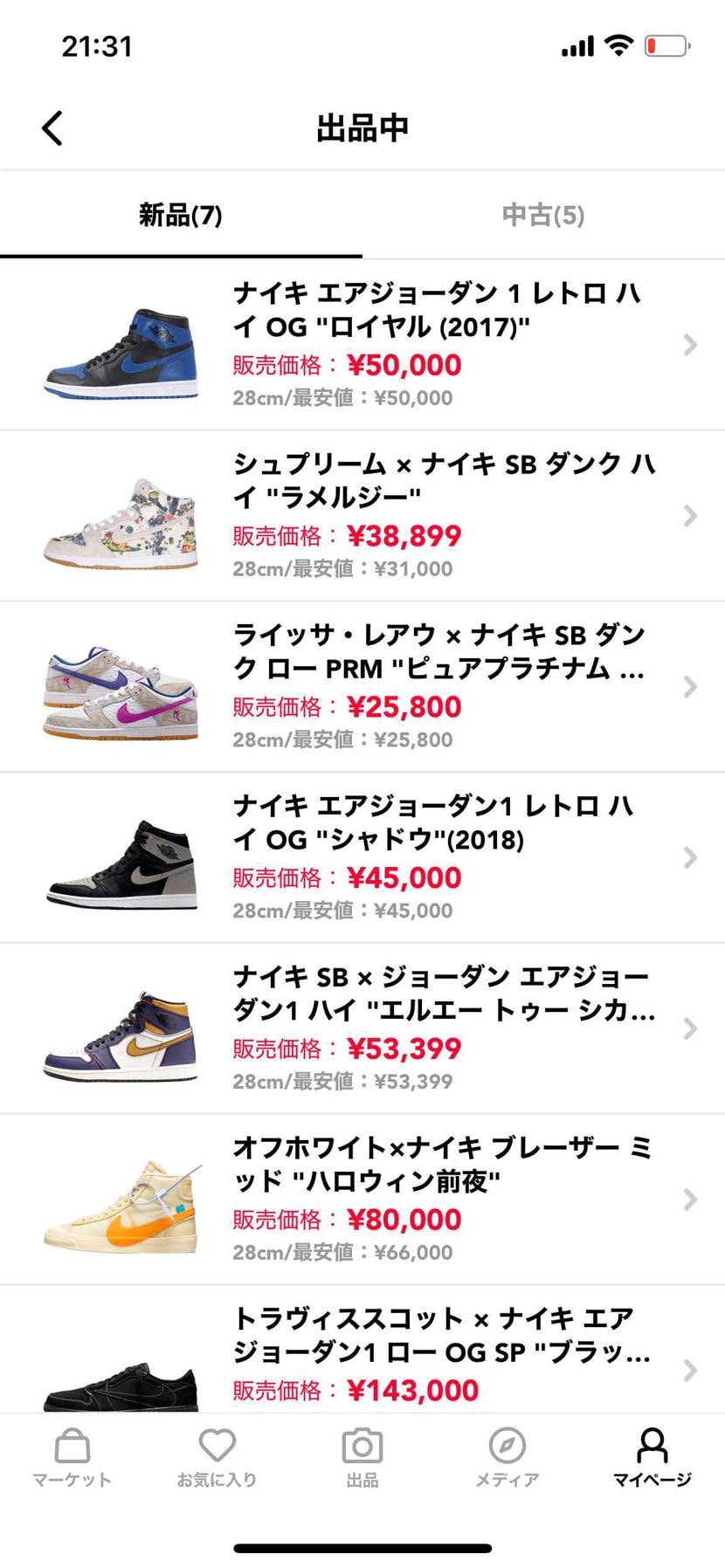Open the エアジョーダン 1 ロイヤル (2017) listing
The height and width of the screenshot is (1568, 725).
362,345
